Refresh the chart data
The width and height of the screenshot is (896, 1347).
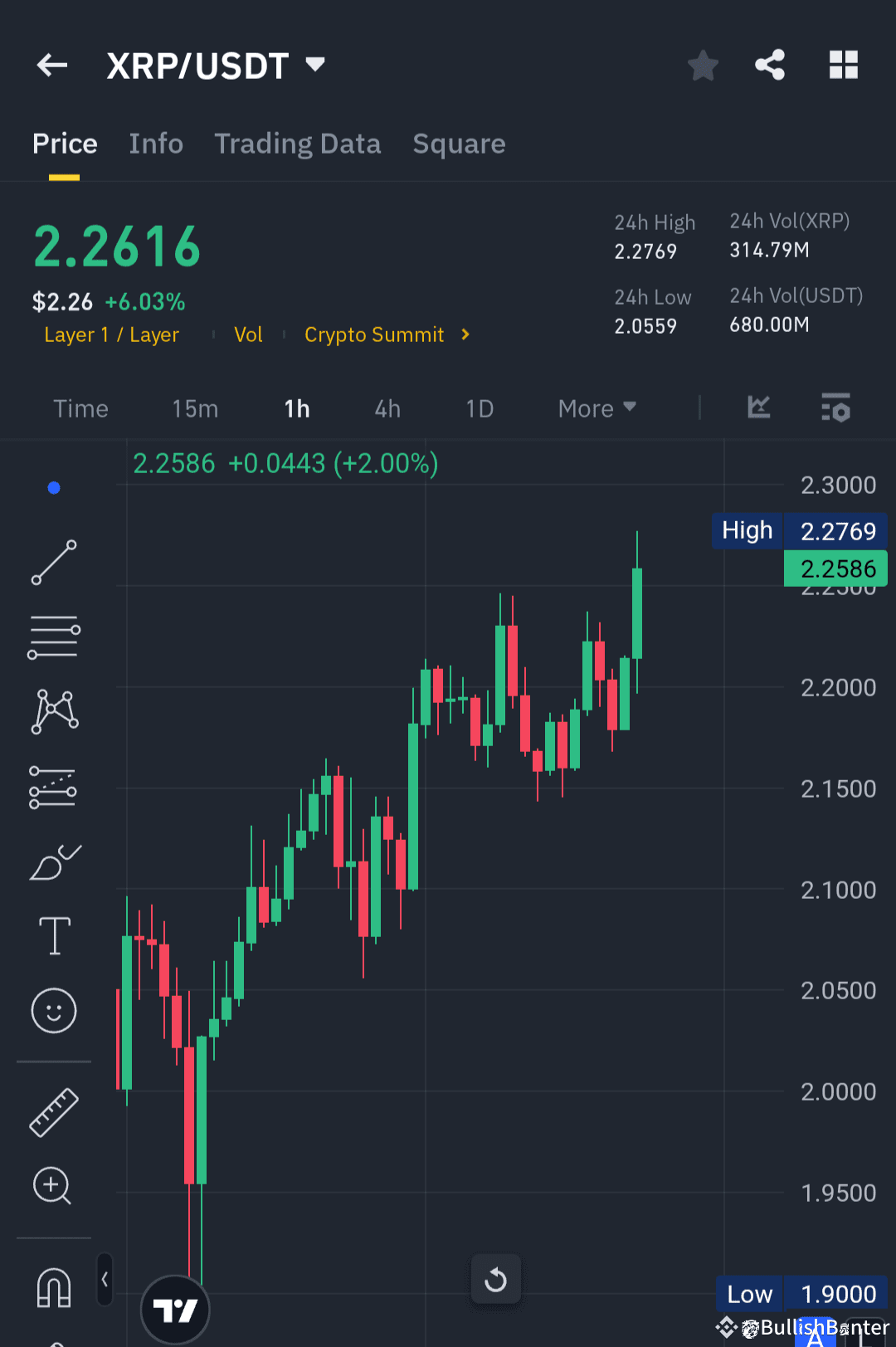[x=495, y=1279]
